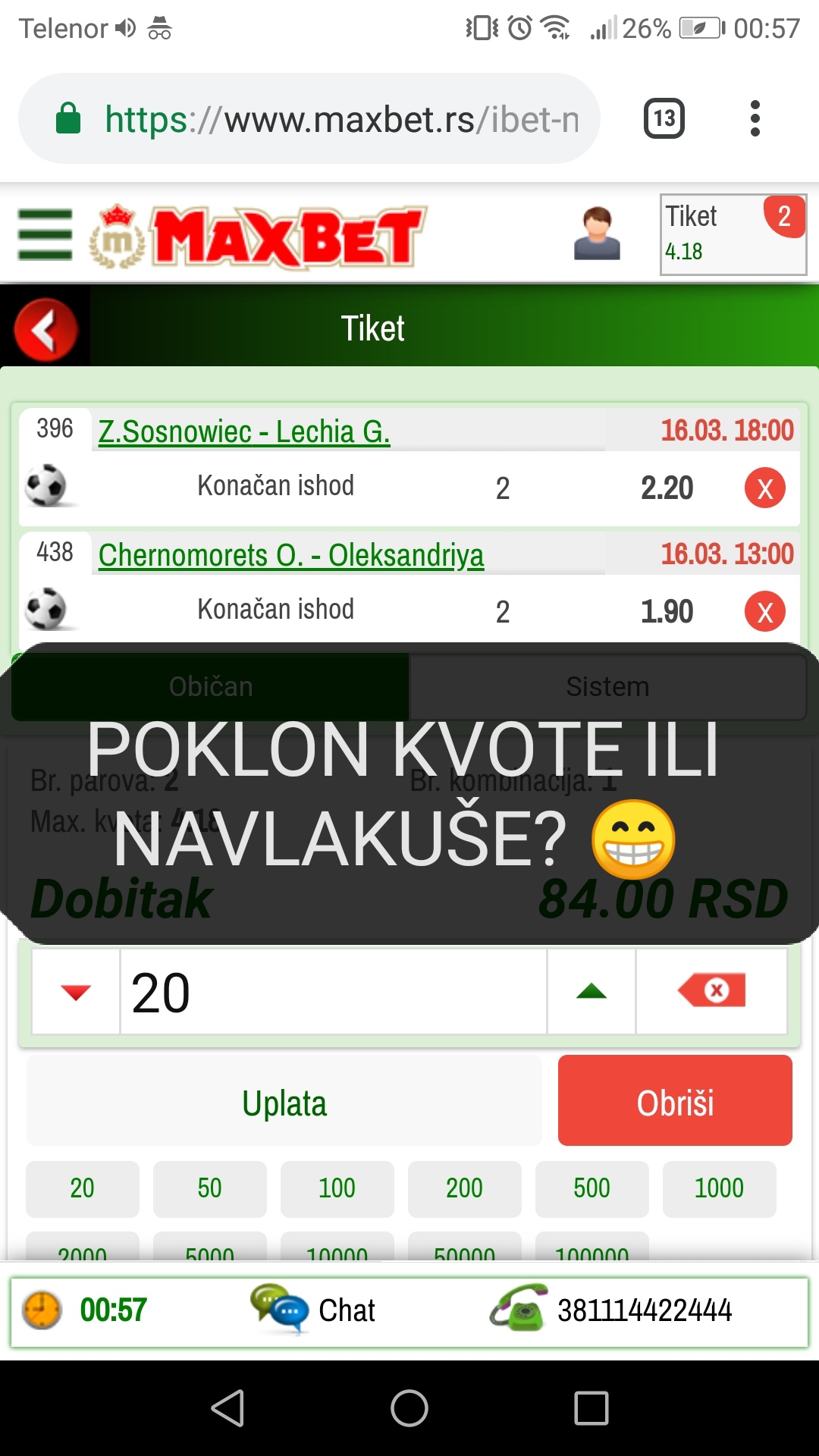
Task: Open the Chrome tab switcher
Action: click(664, 118)
